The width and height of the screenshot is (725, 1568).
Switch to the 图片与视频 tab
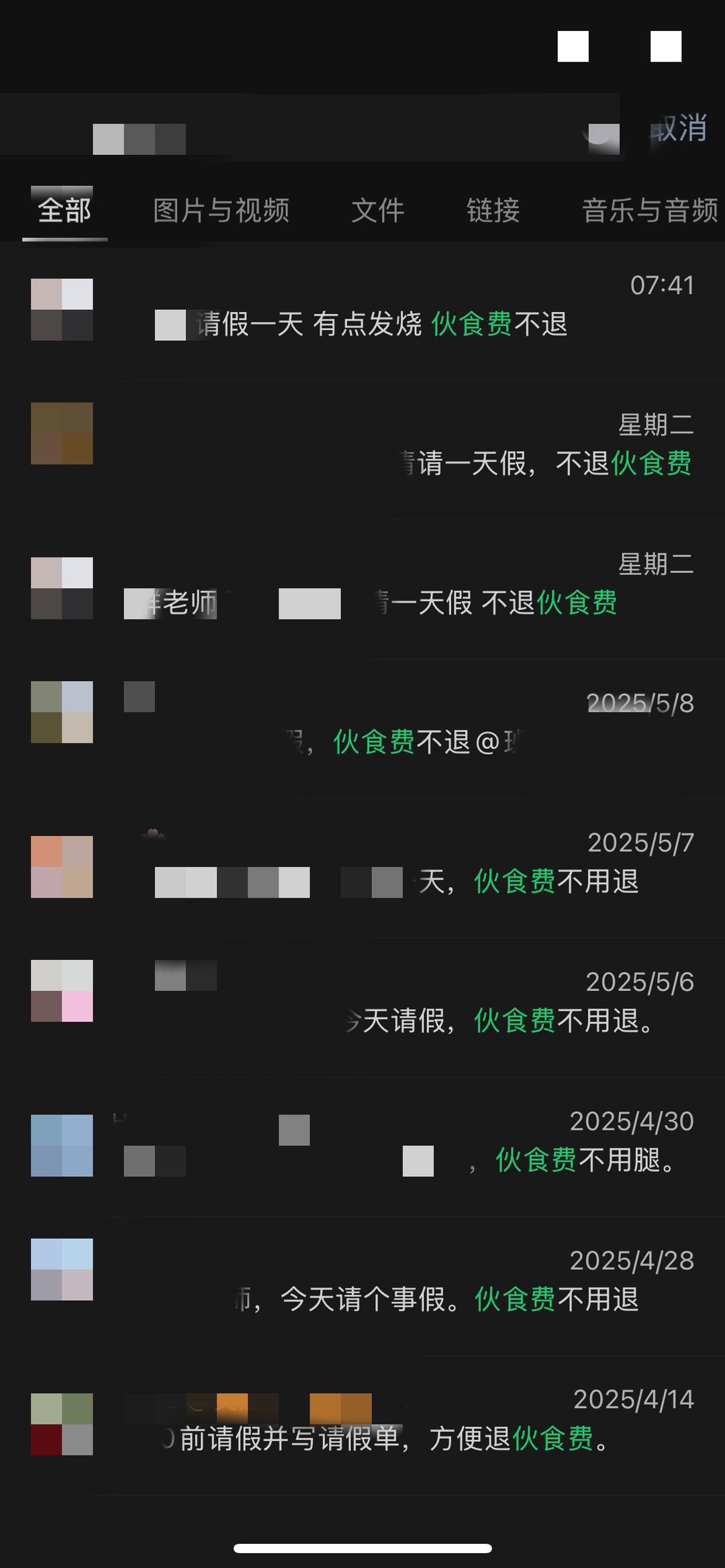(221, 211)
